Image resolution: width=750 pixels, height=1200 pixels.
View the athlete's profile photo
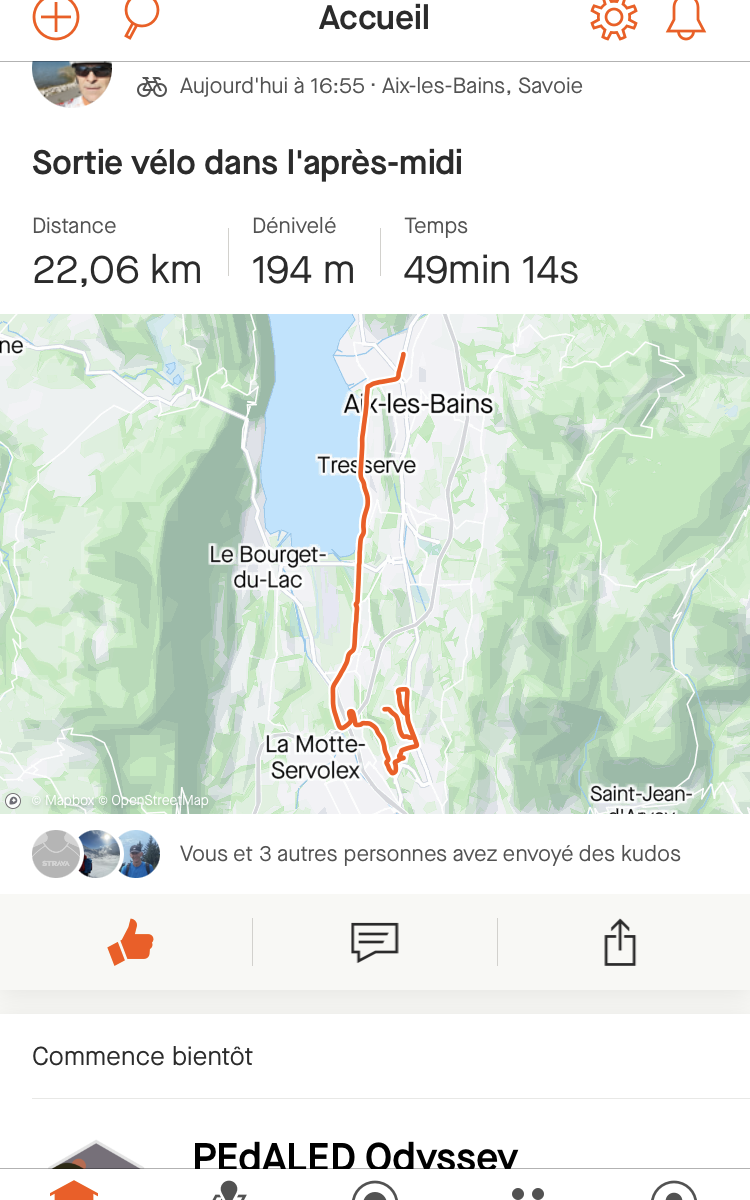[x=72, y=82]
